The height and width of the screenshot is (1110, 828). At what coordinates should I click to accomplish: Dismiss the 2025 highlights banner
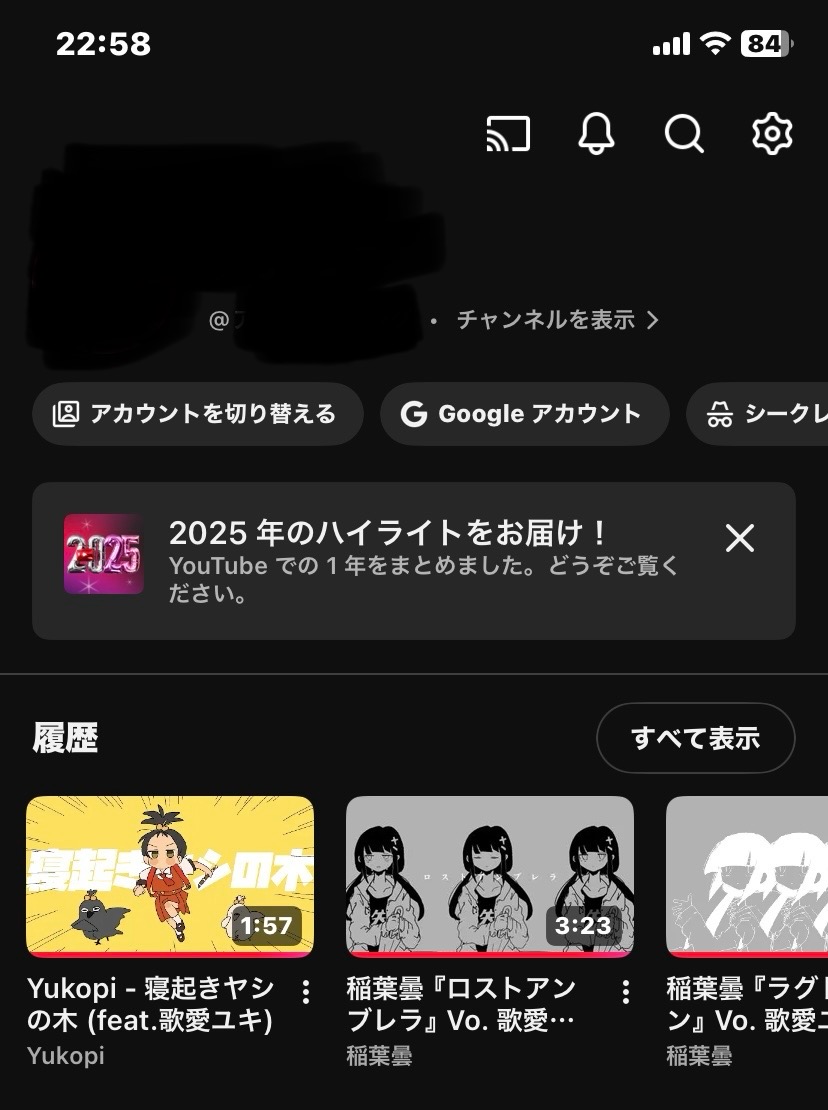pyautogui.click(x=740, y=539)
